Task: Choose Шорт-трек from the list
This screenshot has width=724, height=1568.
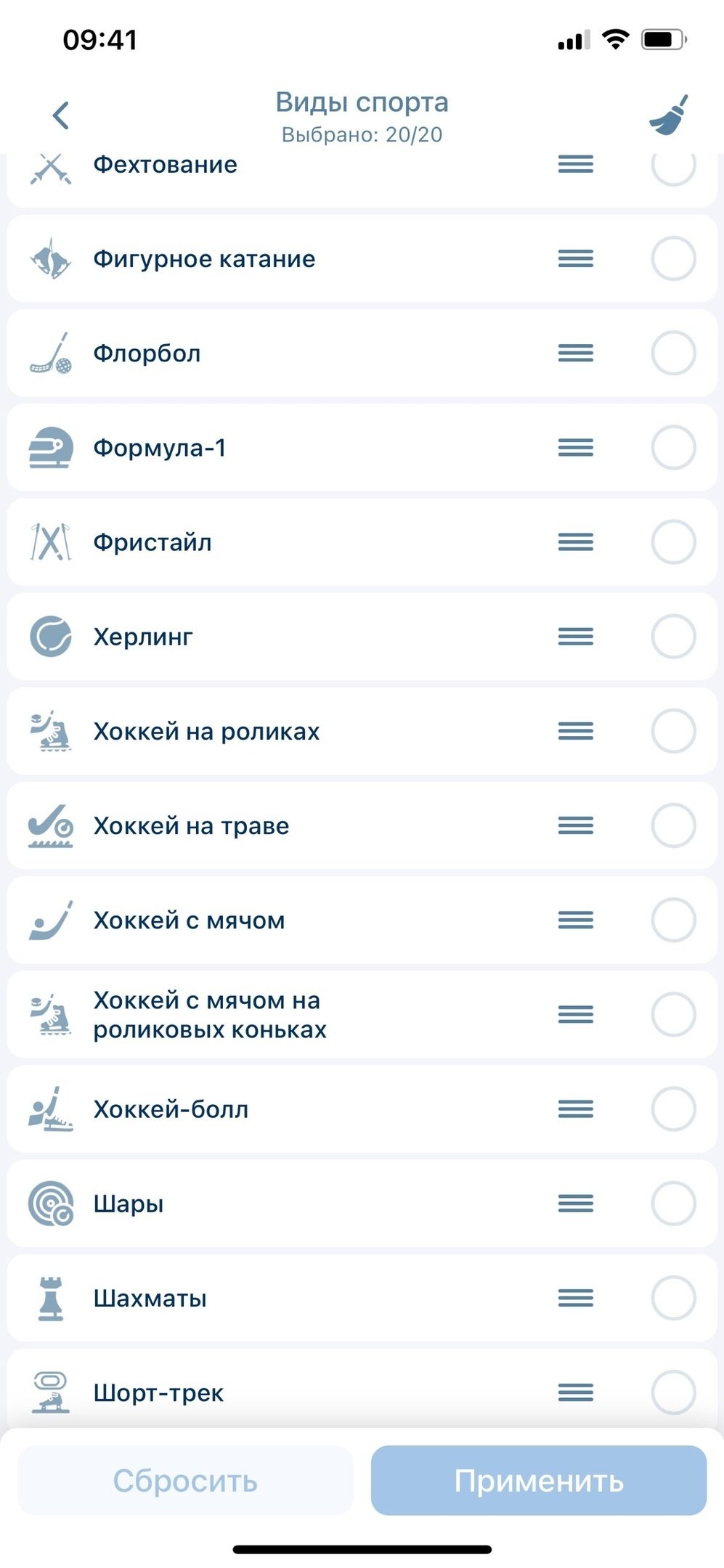Action: (x=673, y=1392)
